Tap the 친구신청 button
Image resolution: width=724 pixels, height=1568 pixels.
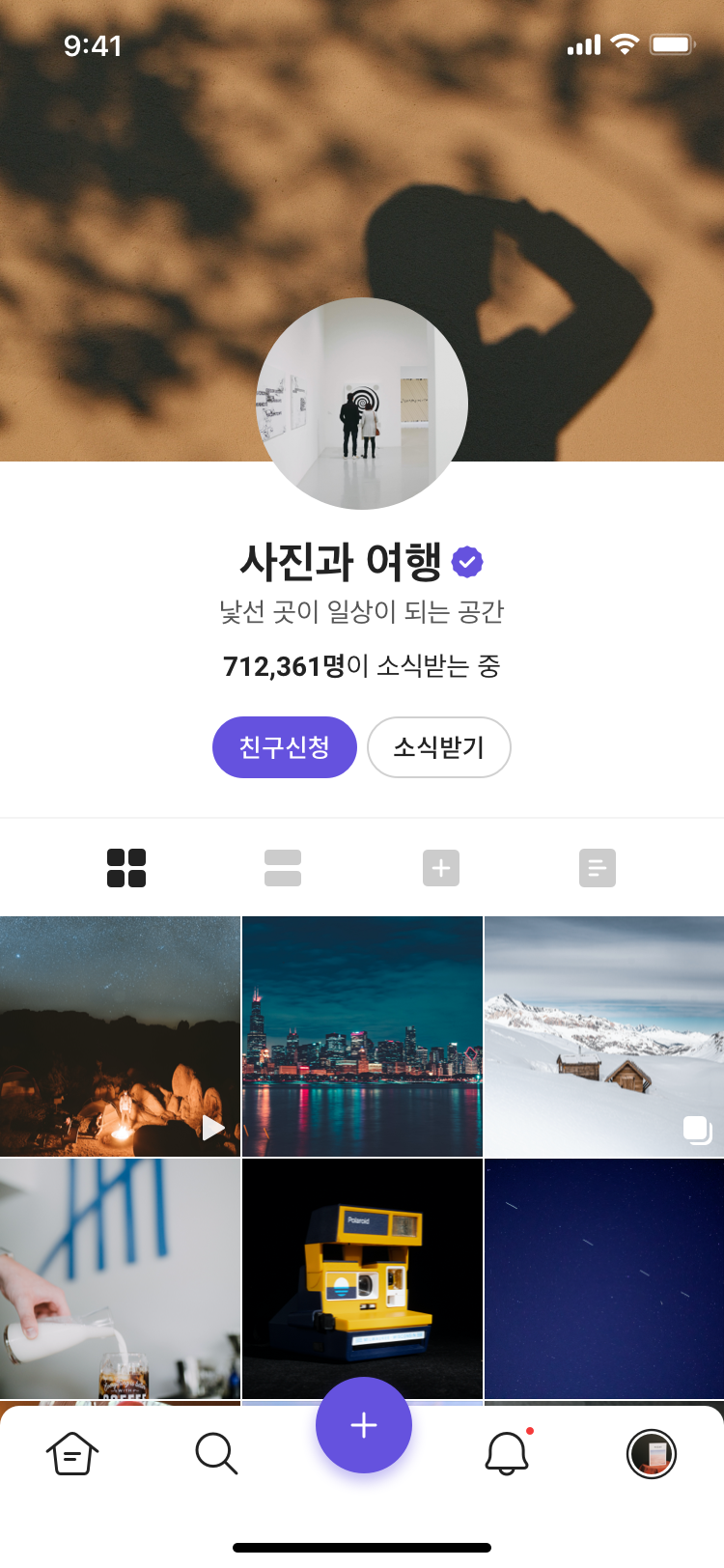285,747
